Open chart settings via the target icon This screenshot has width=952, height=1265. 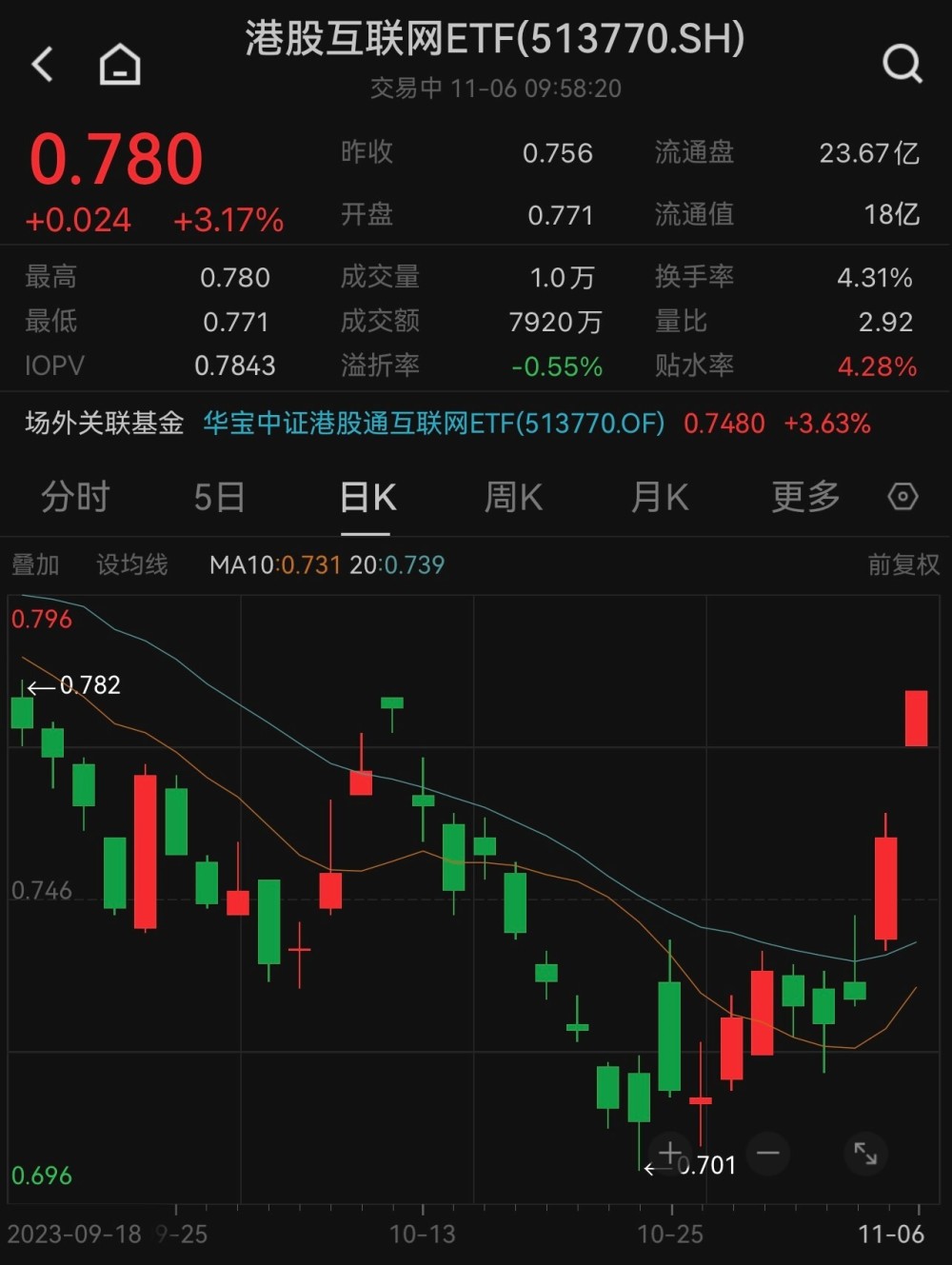point(902,497)
